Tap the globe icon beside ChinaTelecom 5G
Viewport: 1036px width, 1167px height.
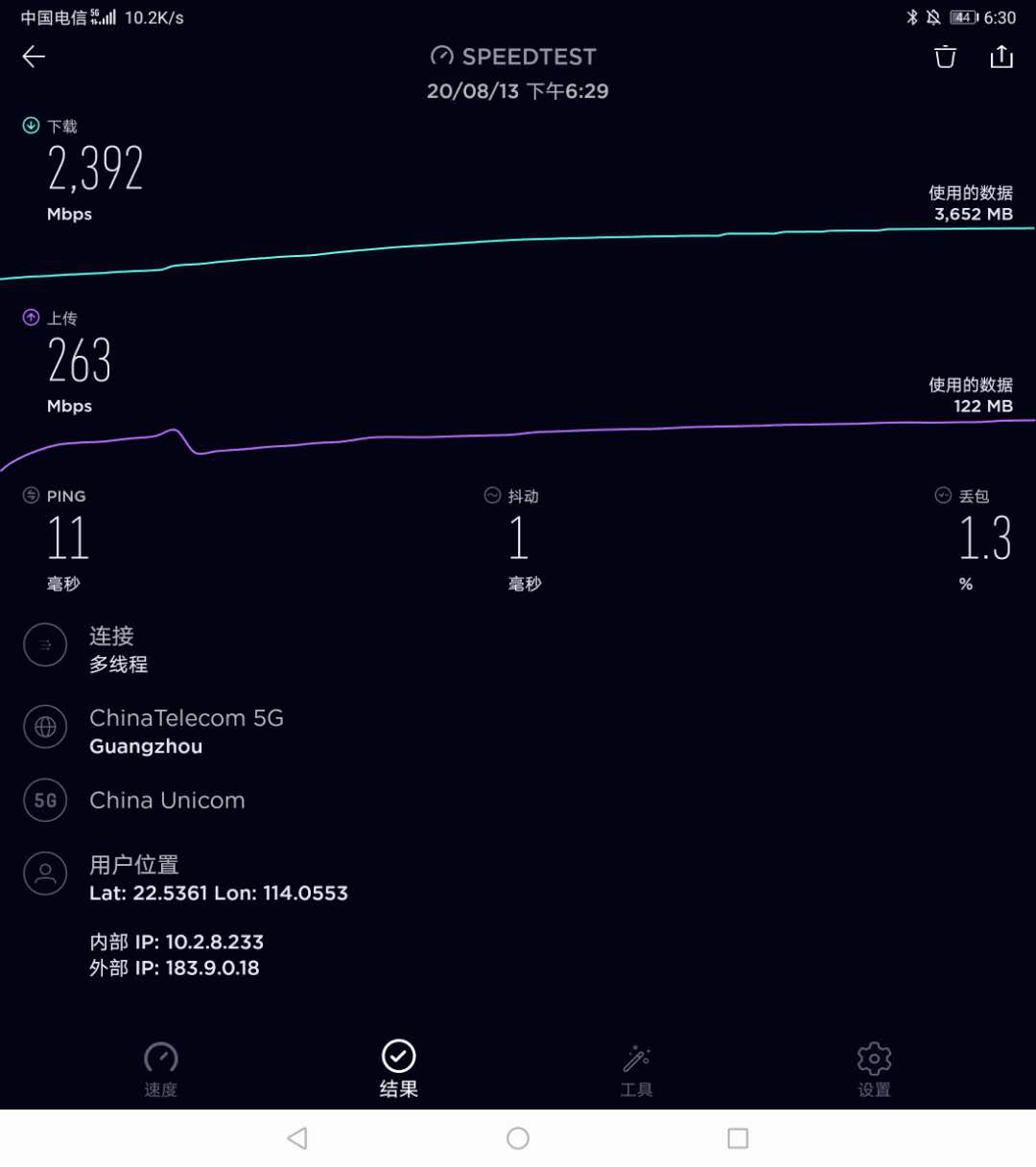[45, 728]
